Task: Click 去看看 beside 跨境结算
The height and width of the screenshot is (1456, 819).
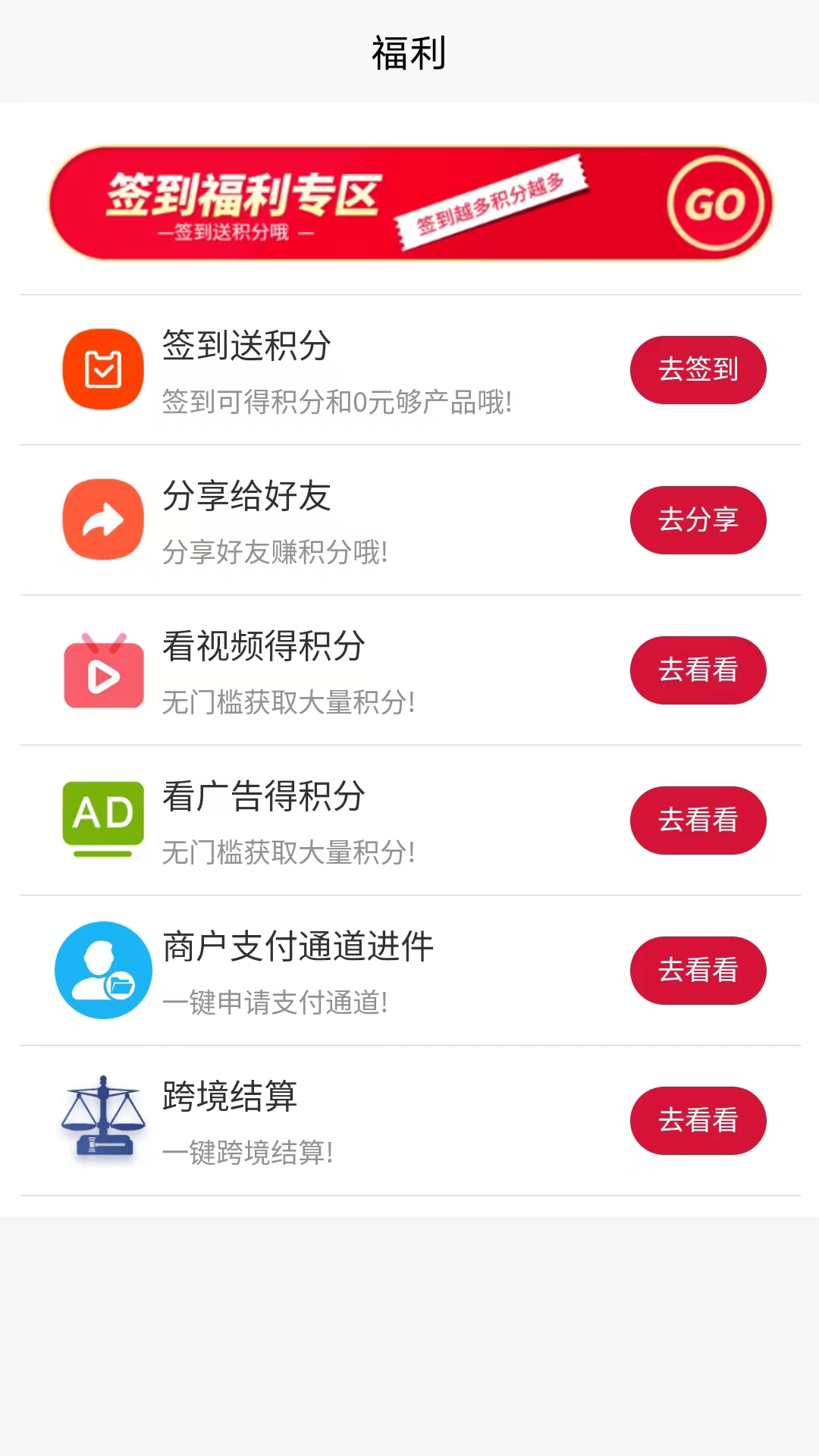Action: (x=698, y=1121)
